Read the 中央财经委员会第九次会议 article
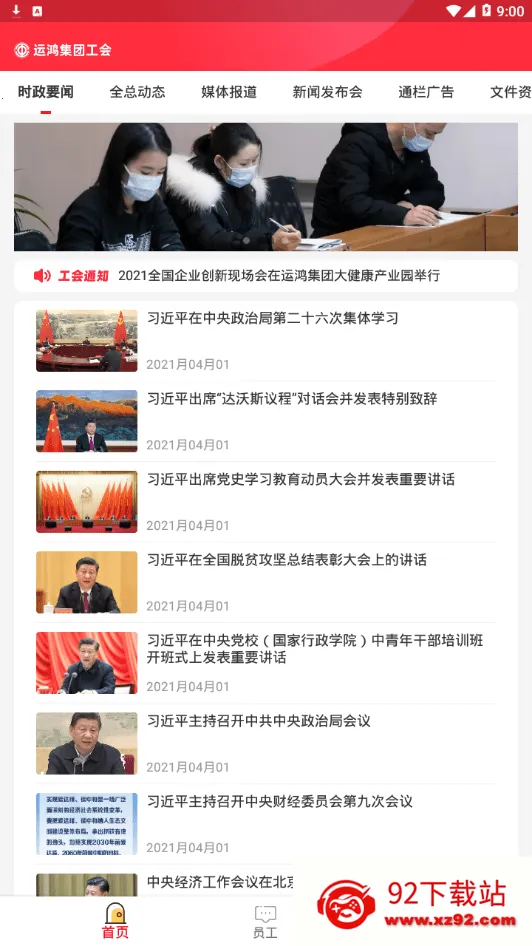 click(266, 824)
